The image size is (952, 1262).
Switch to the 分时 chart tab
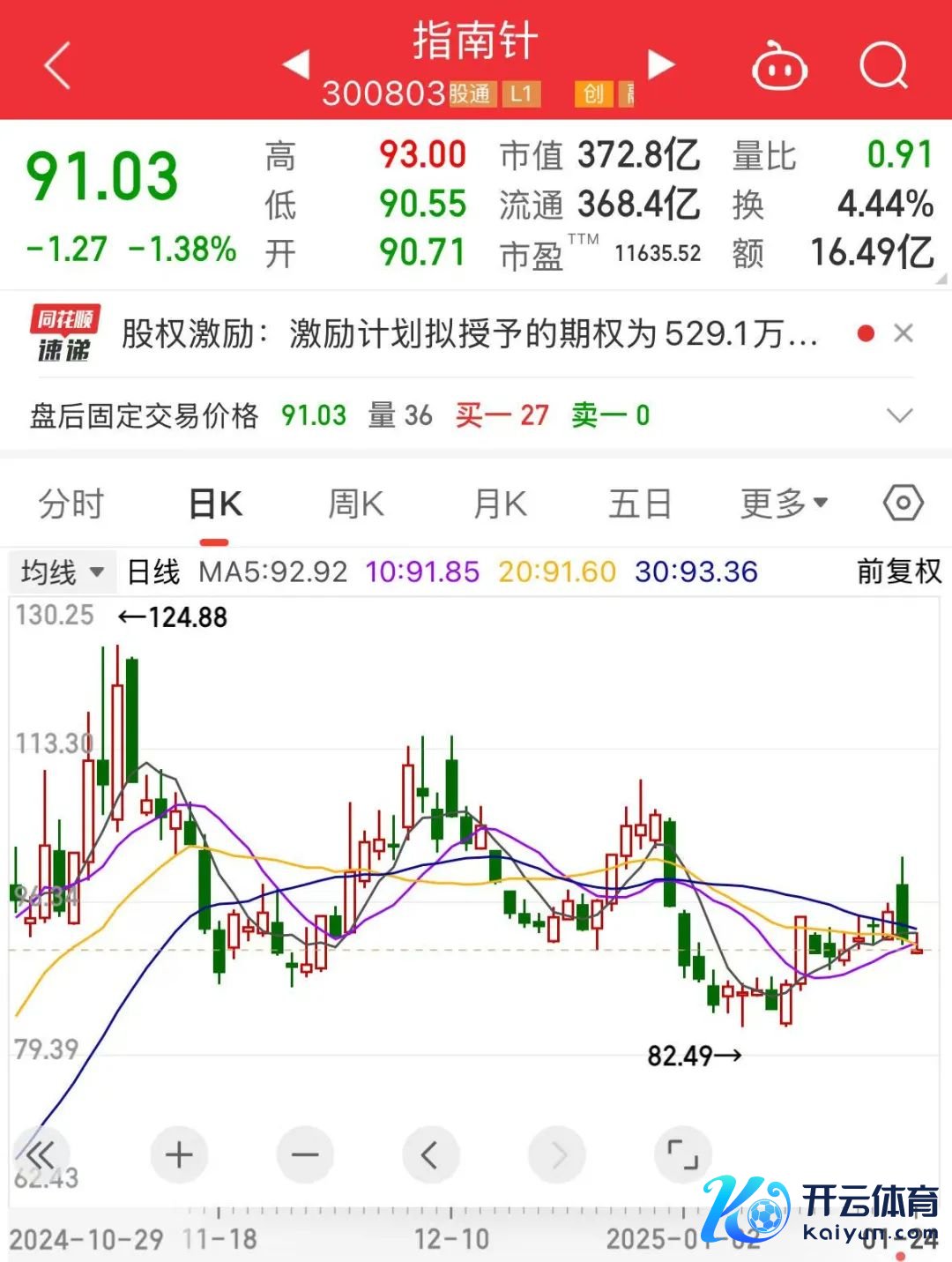pyautogui.click(x=71, y=504)
